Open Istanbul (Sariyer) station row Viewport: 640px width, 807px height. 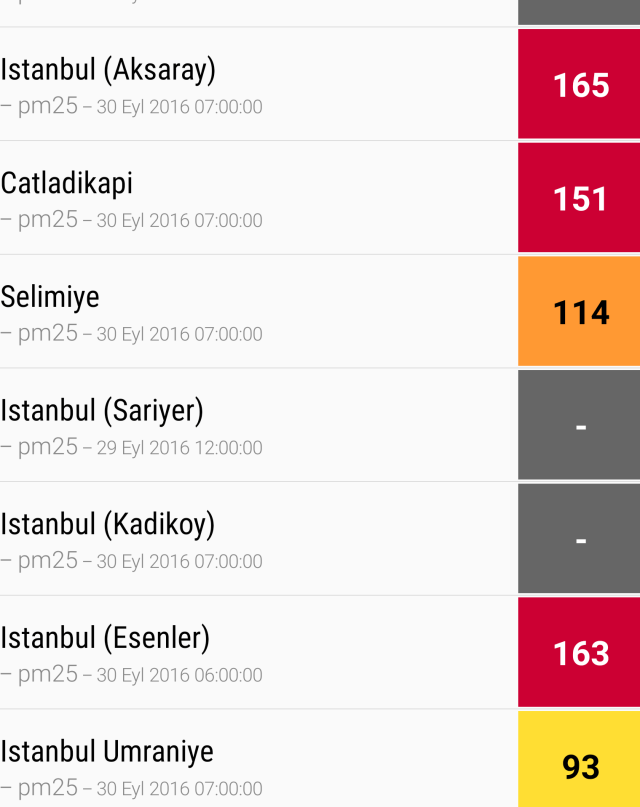[258, 426]
